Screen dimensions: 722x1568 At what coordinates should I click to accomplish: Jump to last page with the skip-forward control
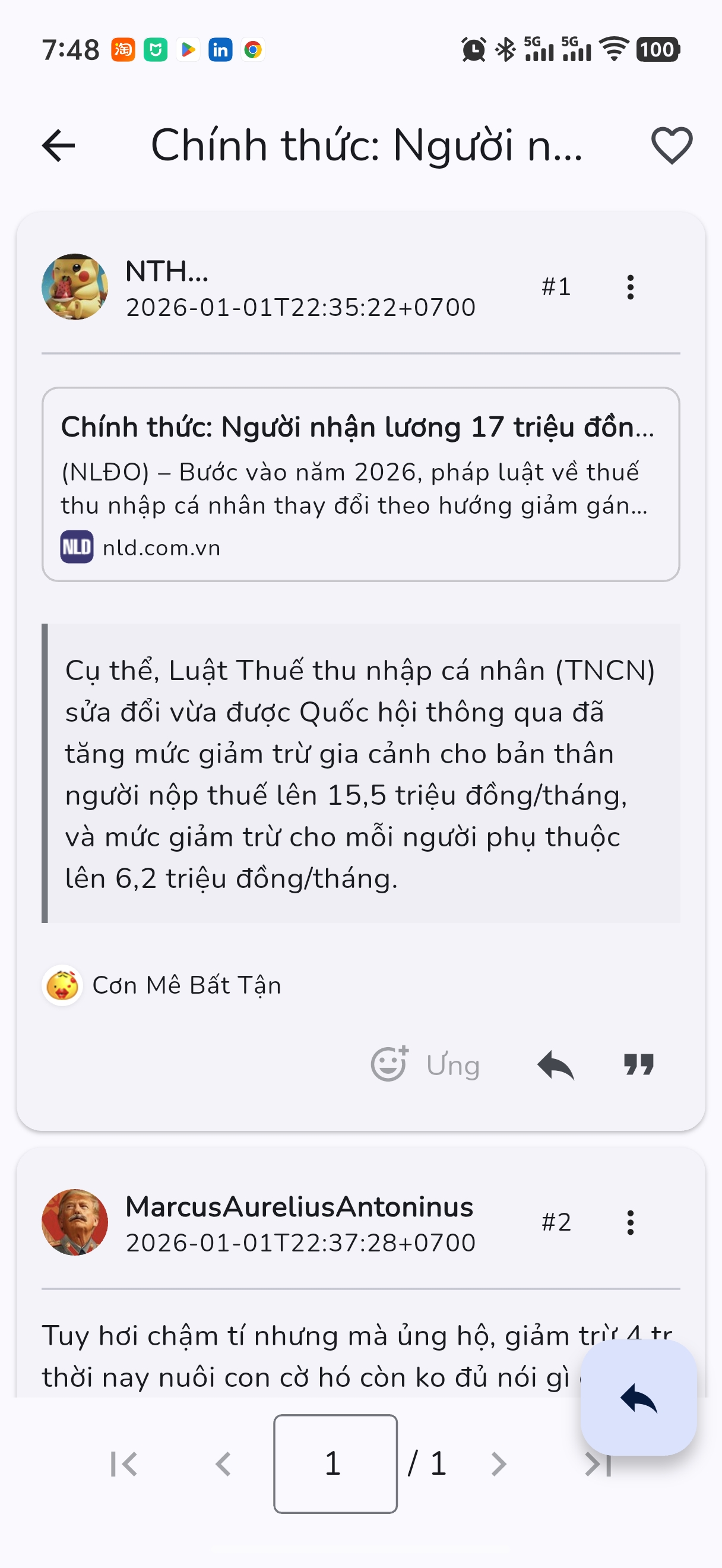pos(599,1465)
